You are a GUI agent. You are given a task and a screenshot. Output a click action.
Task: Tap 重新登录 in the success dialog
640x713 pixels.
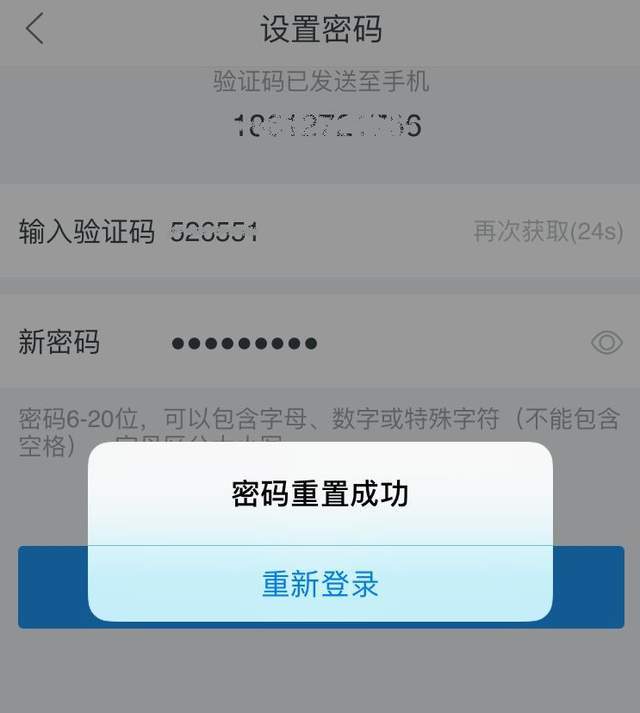click(320, 584)
